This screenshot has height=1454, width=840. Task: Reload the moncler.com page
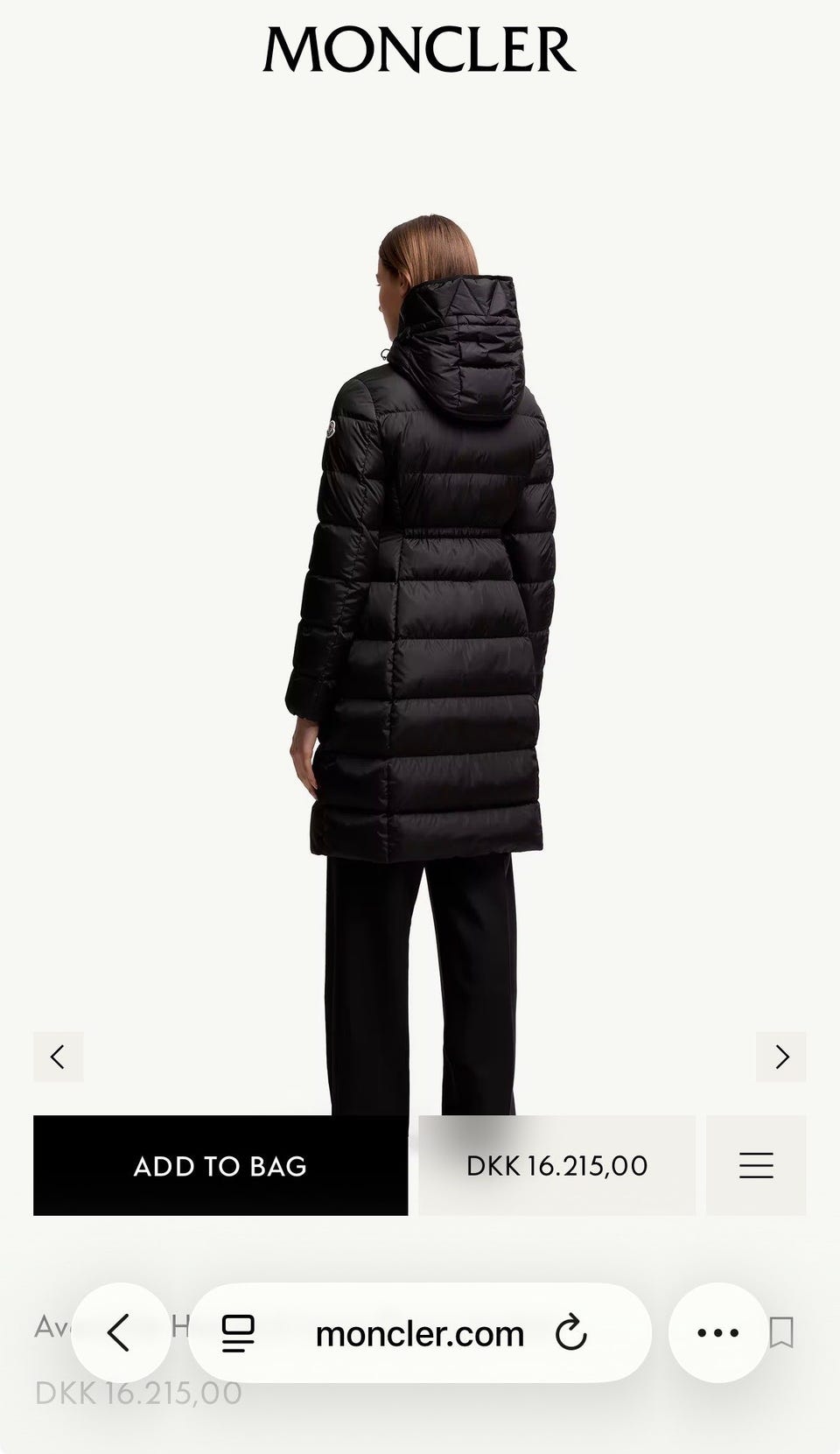[570, 1333]
